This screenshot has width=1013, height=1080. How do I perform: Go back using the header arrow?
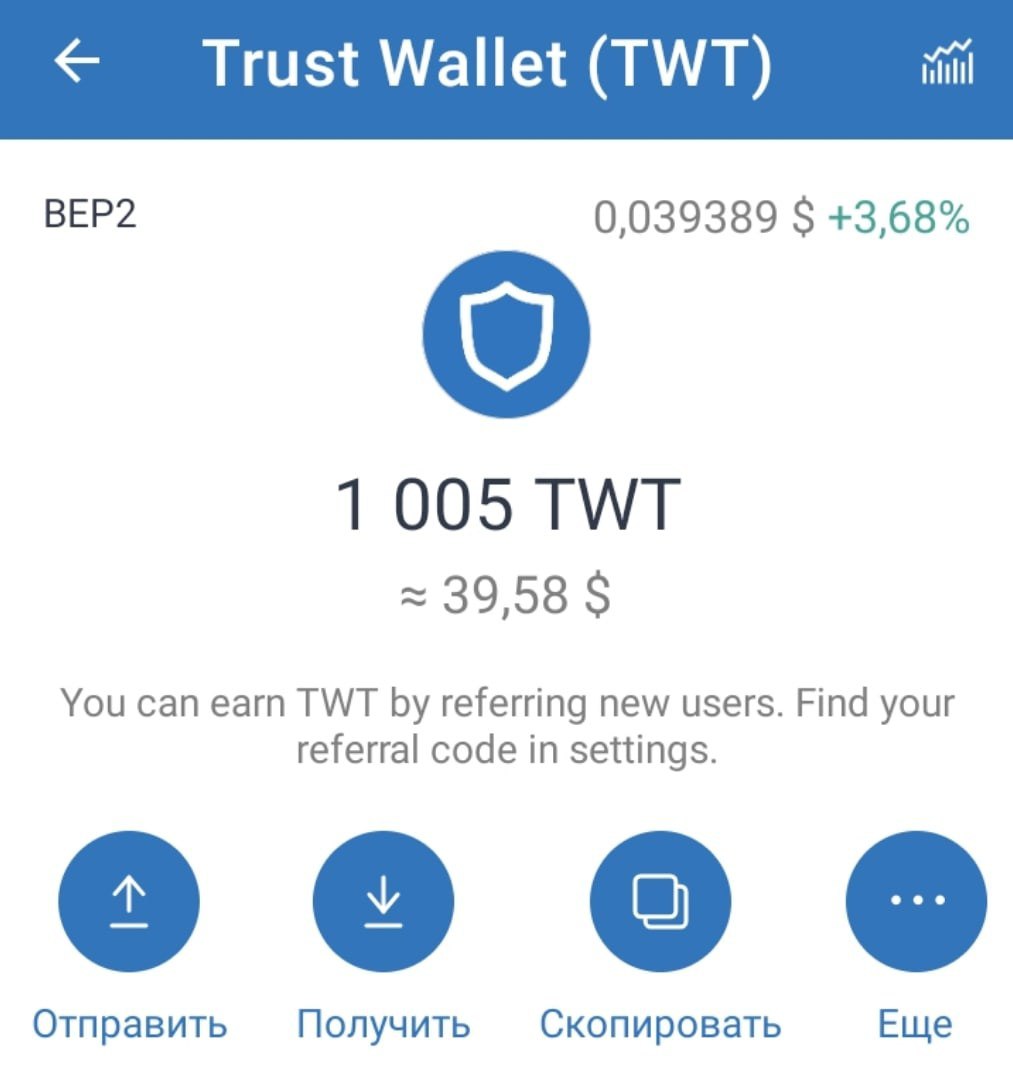77,63
